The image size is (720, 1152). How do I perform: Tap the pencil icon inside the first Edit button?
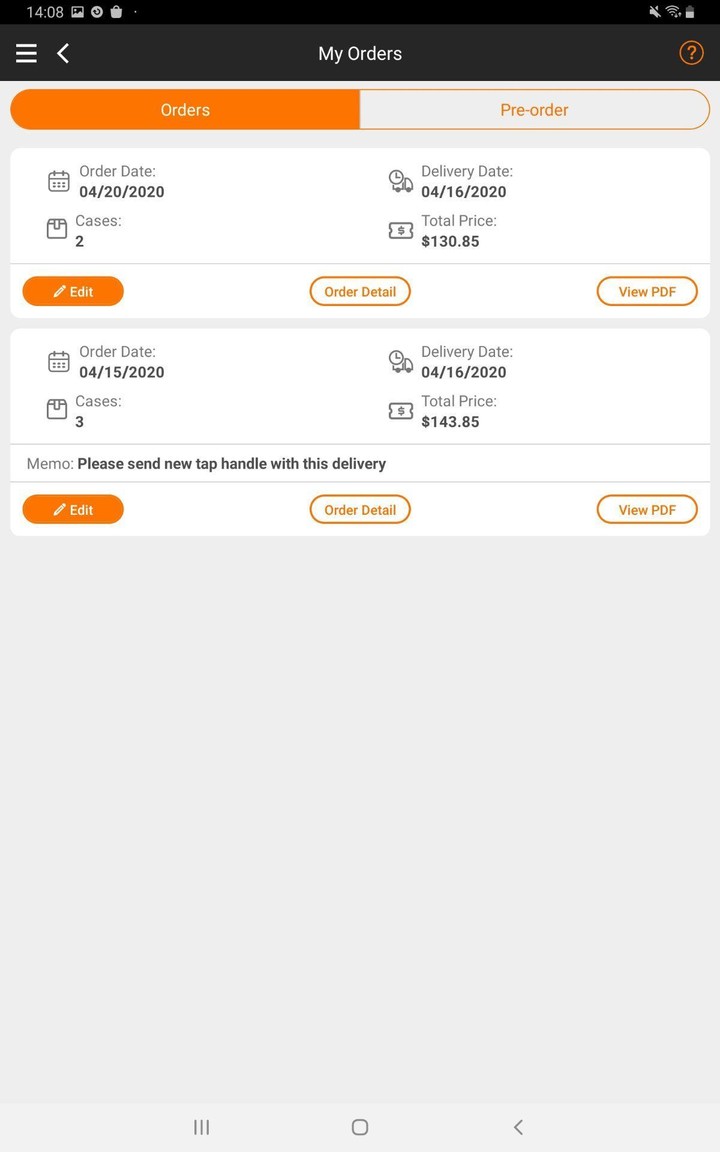tap(60, 291)
